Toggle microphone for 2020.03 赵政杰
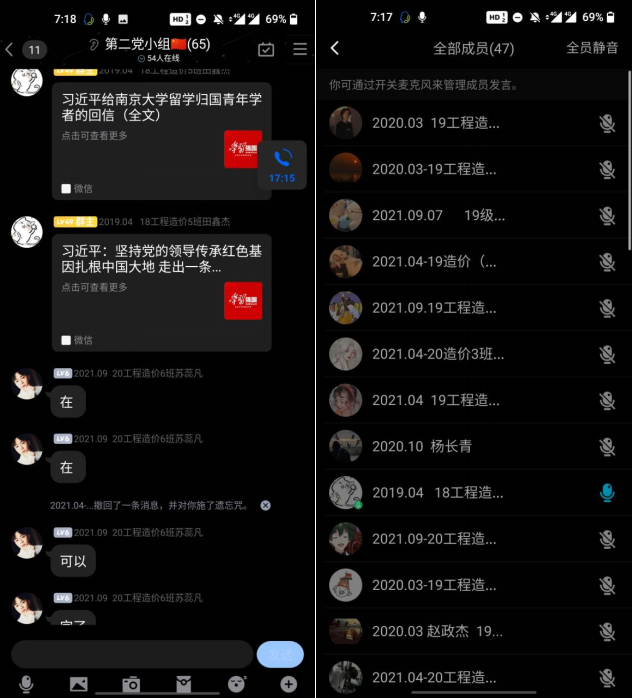Screen dimensions: 633x698 coord(606,631)
